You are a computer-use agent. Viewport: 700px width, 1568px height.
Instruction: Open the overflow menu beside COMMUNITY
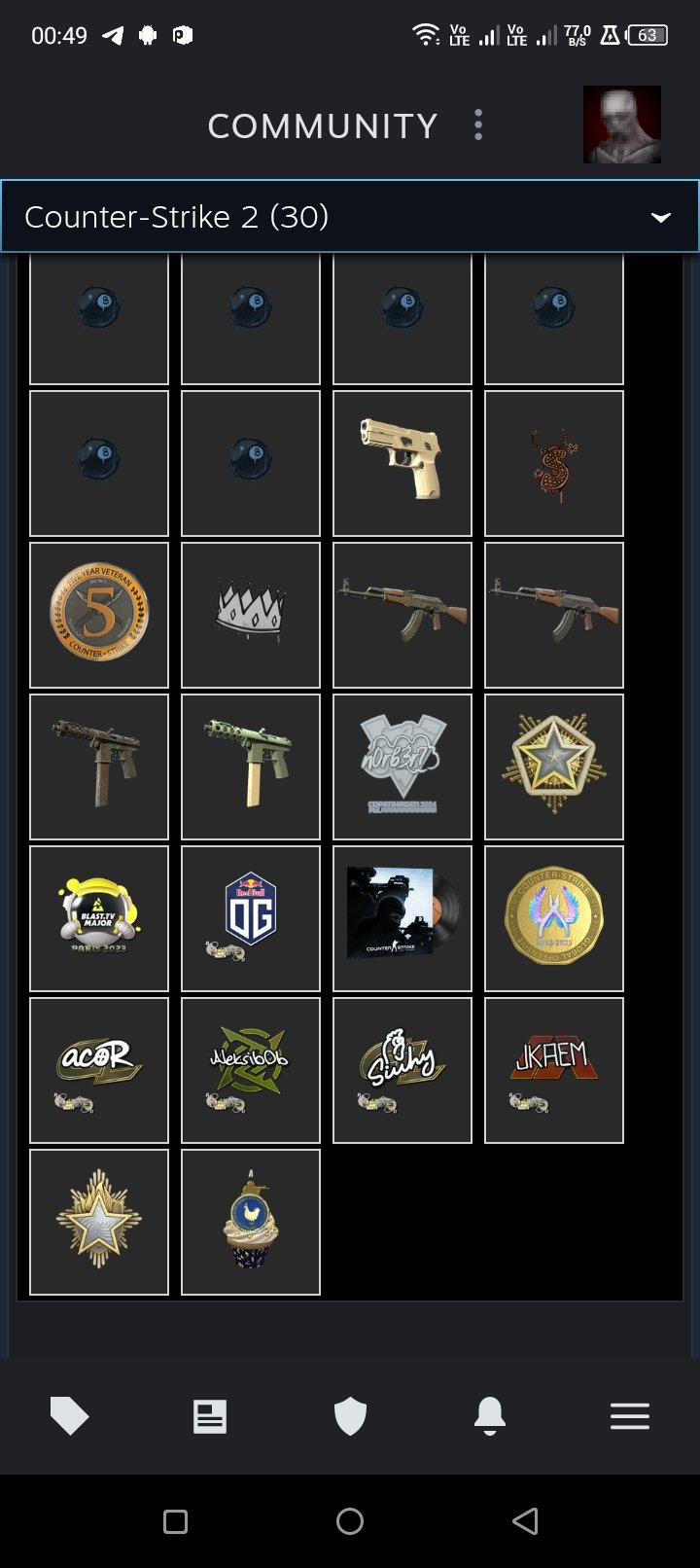tap(477, 125)
